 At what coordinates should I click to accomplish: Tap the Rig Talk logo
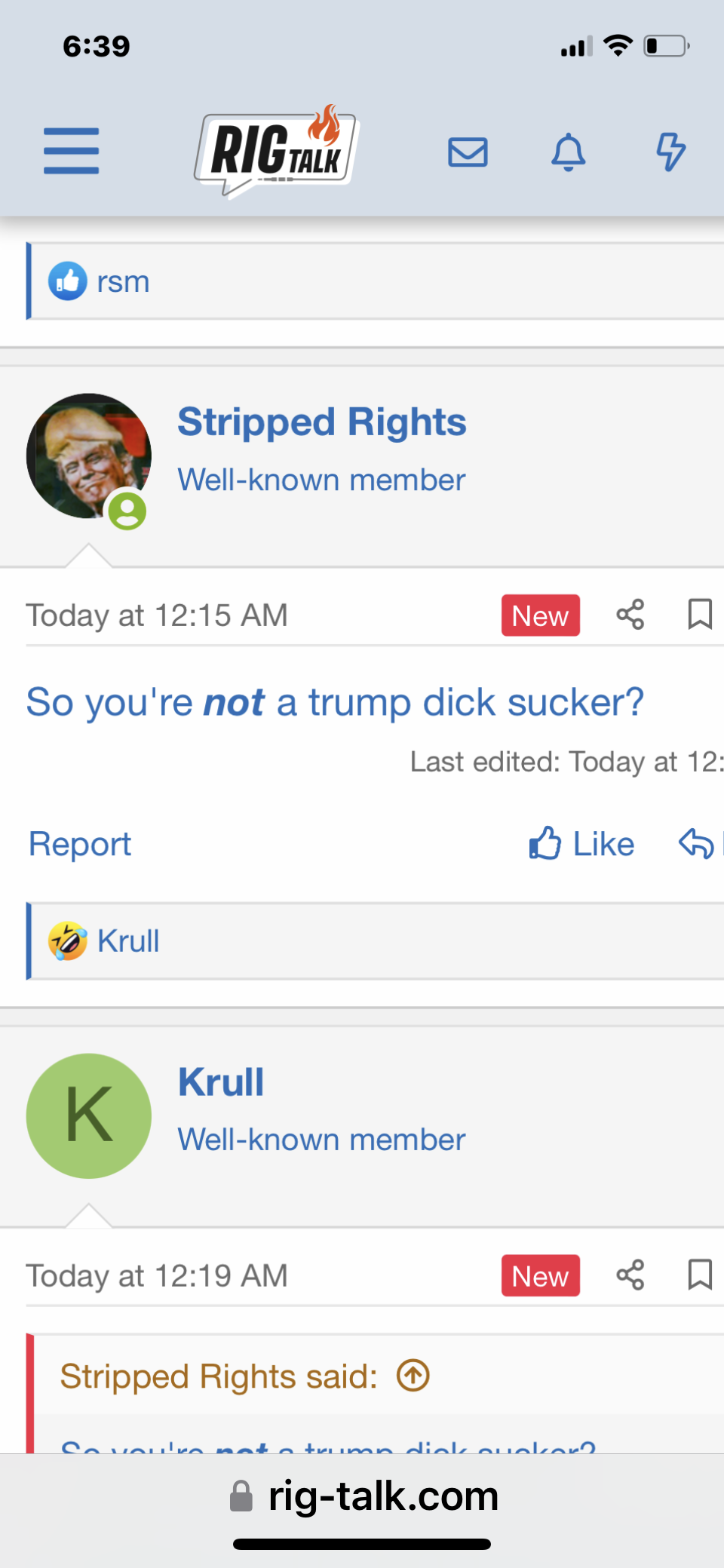[x=276, y=151]
